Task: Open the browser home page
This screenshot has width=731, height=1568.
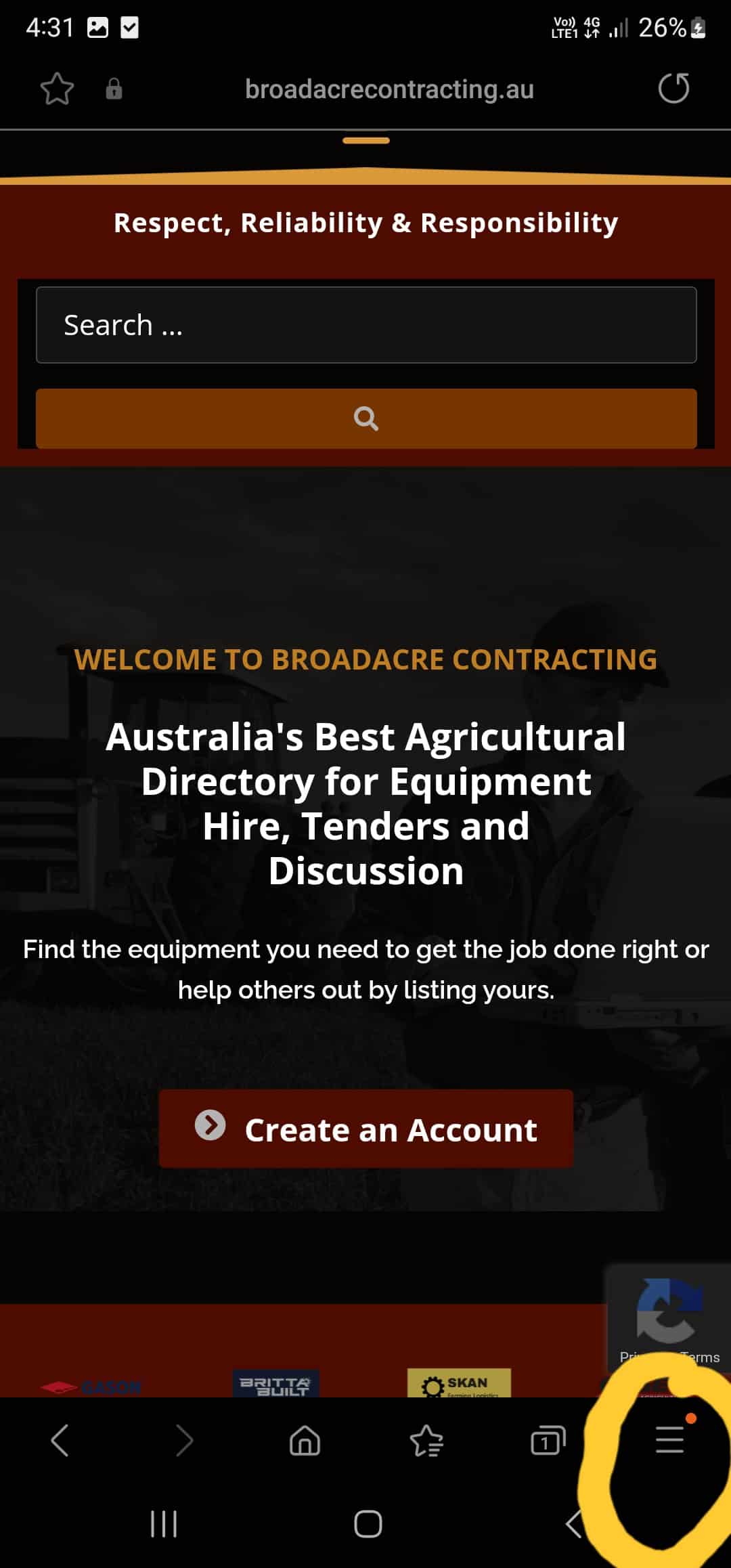Action: [x=305, y=1440]
